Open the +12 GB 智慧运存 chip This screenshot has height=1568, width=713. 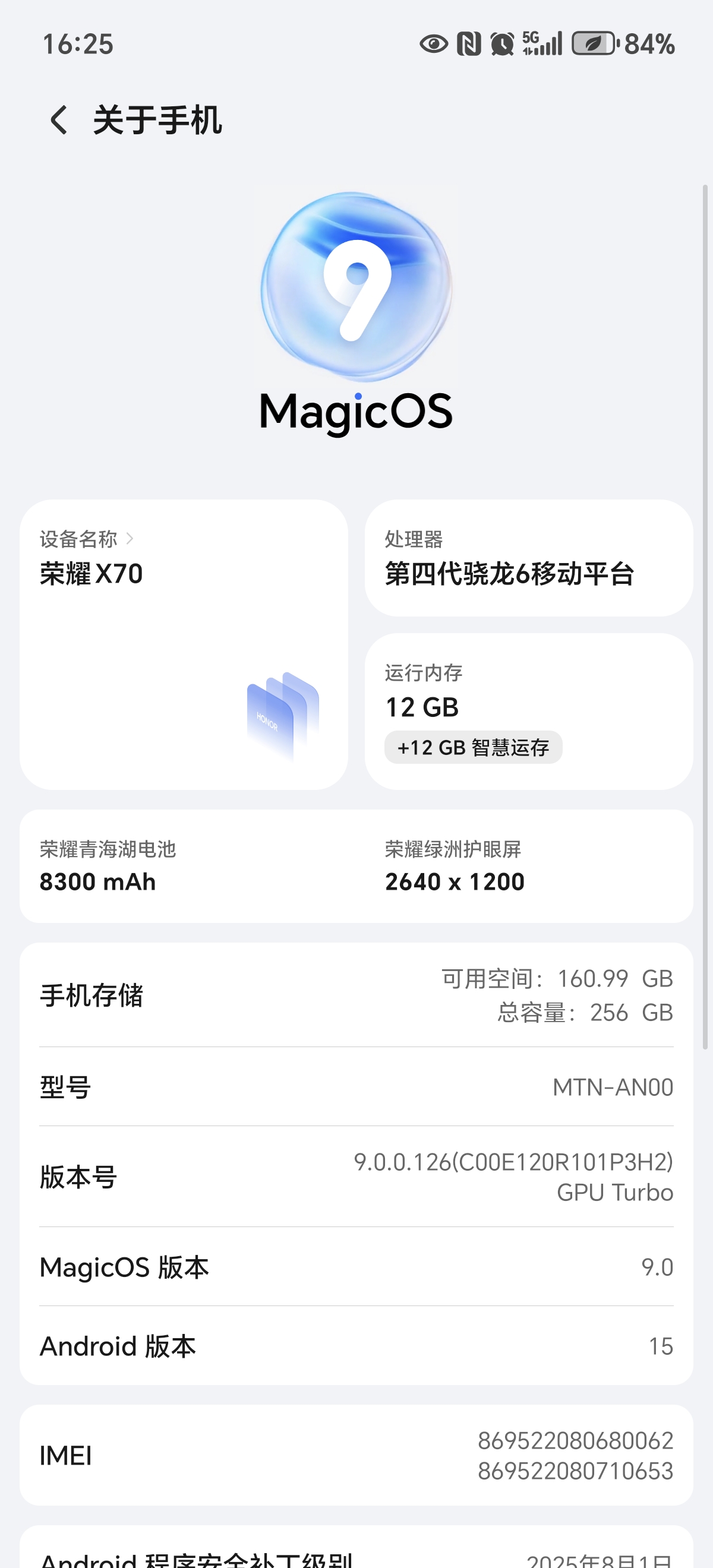473,748
